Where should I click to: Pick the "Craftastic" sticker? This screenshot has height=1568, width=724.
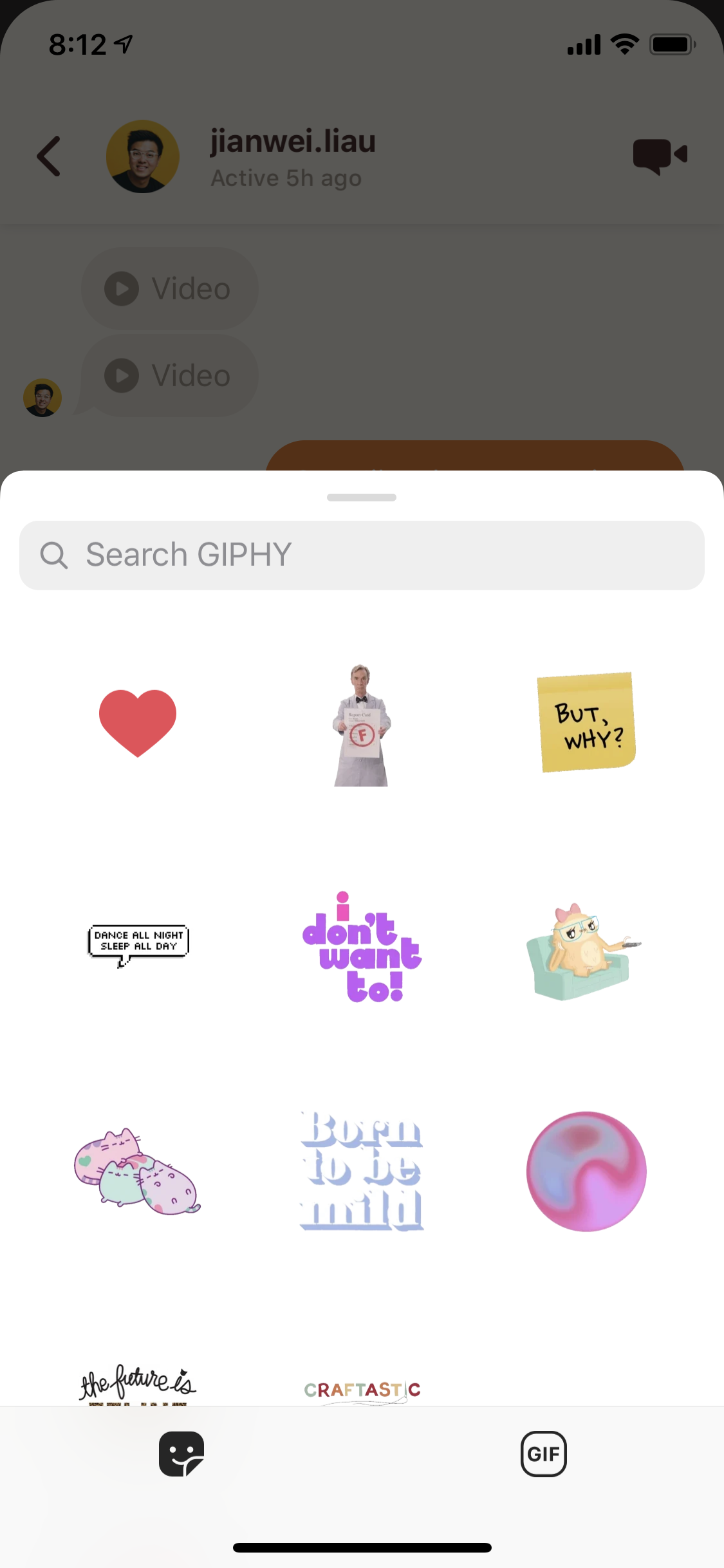tap(362, 1390)
